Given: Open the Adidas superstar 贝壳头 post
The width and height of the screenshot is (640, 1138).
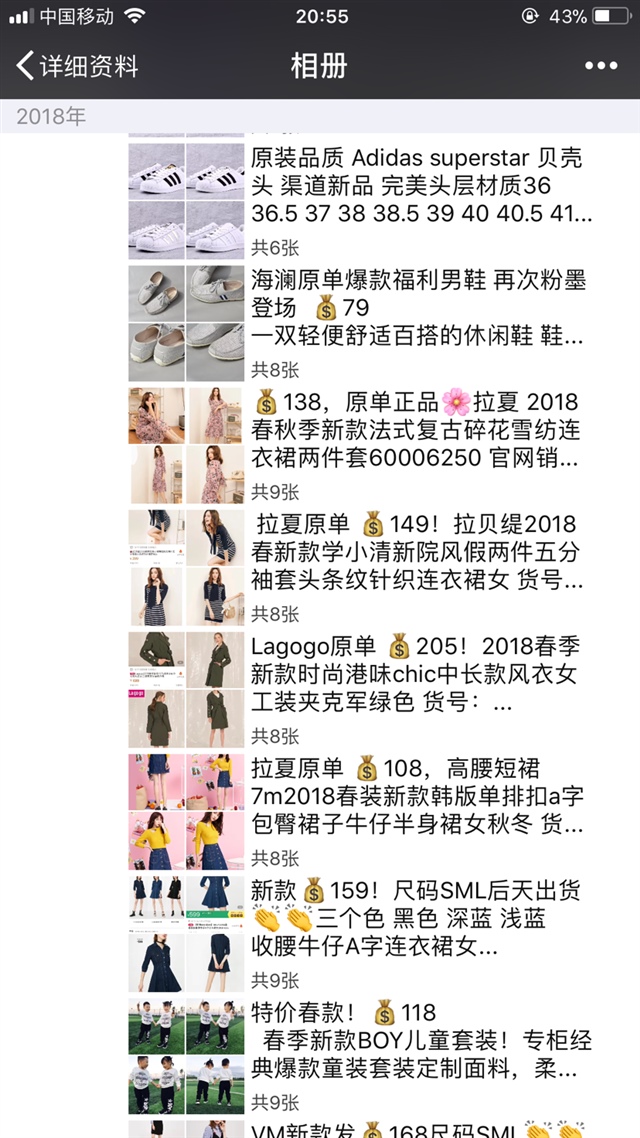Looking at the screenshot, I should click(x=420, y=187).
